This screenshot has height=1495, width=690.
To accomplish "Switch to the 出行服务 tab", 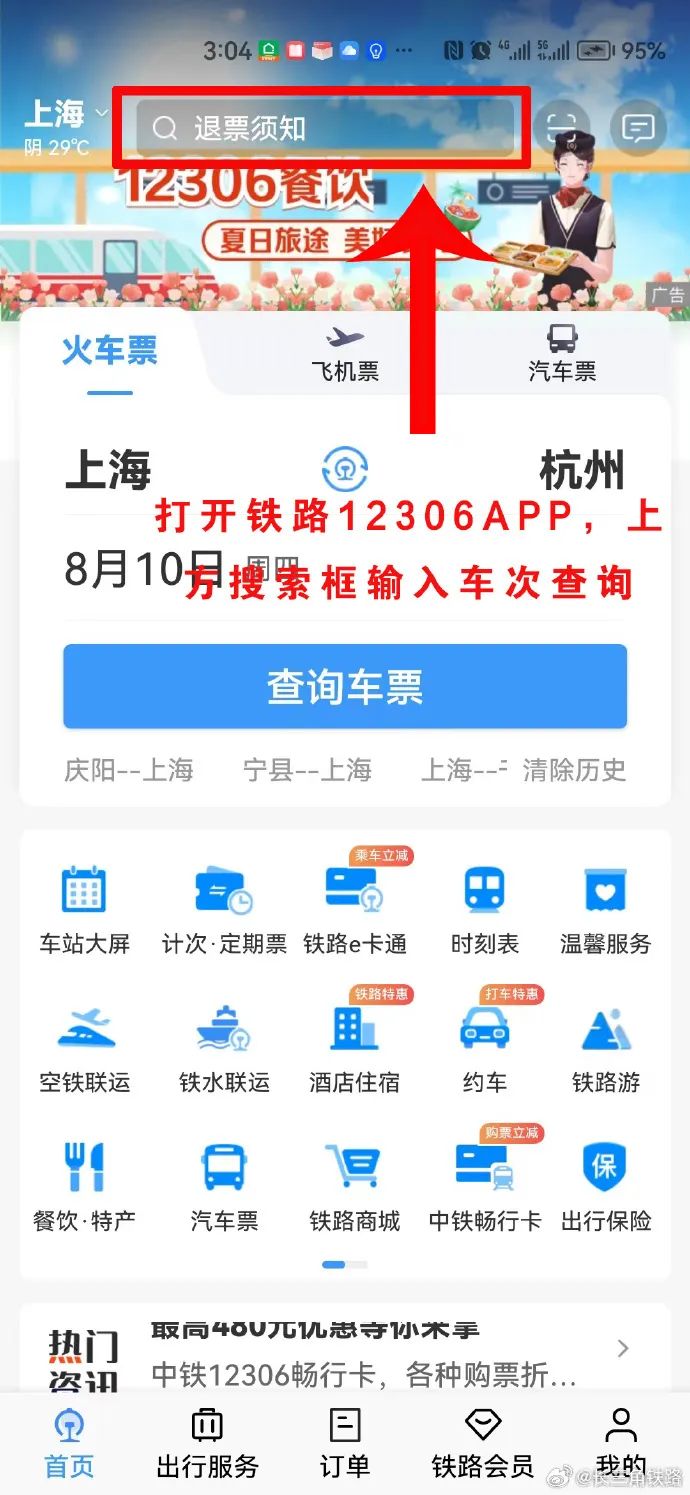I will pos(207,1442).
